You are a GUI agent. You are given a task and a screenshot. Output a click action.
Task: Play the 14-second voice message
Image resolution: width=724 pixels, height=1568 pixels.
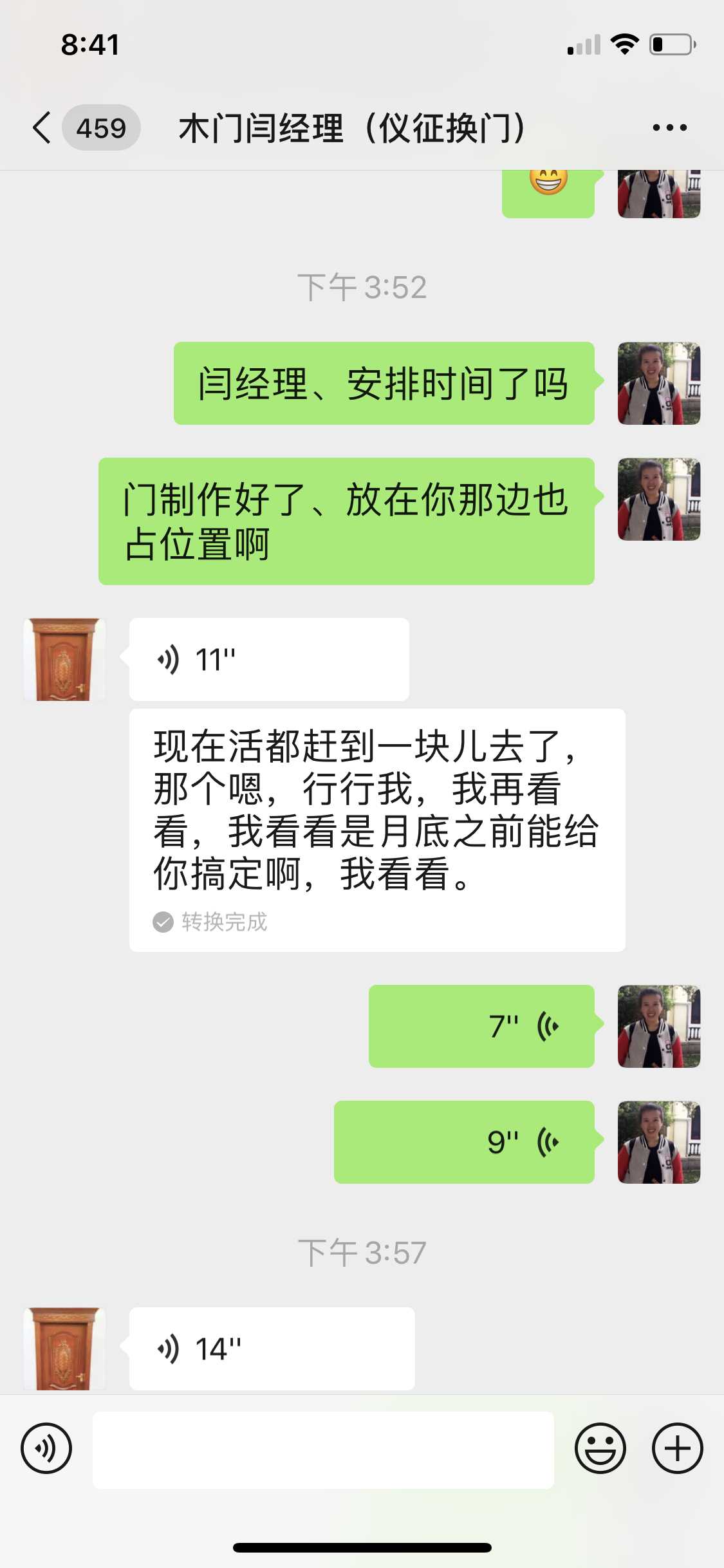[272, 1348]
